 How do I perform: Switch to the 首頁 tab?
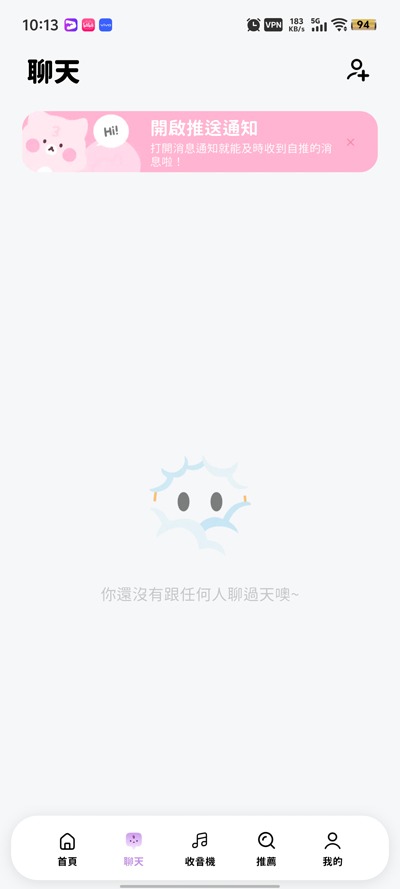click(67, 849)
